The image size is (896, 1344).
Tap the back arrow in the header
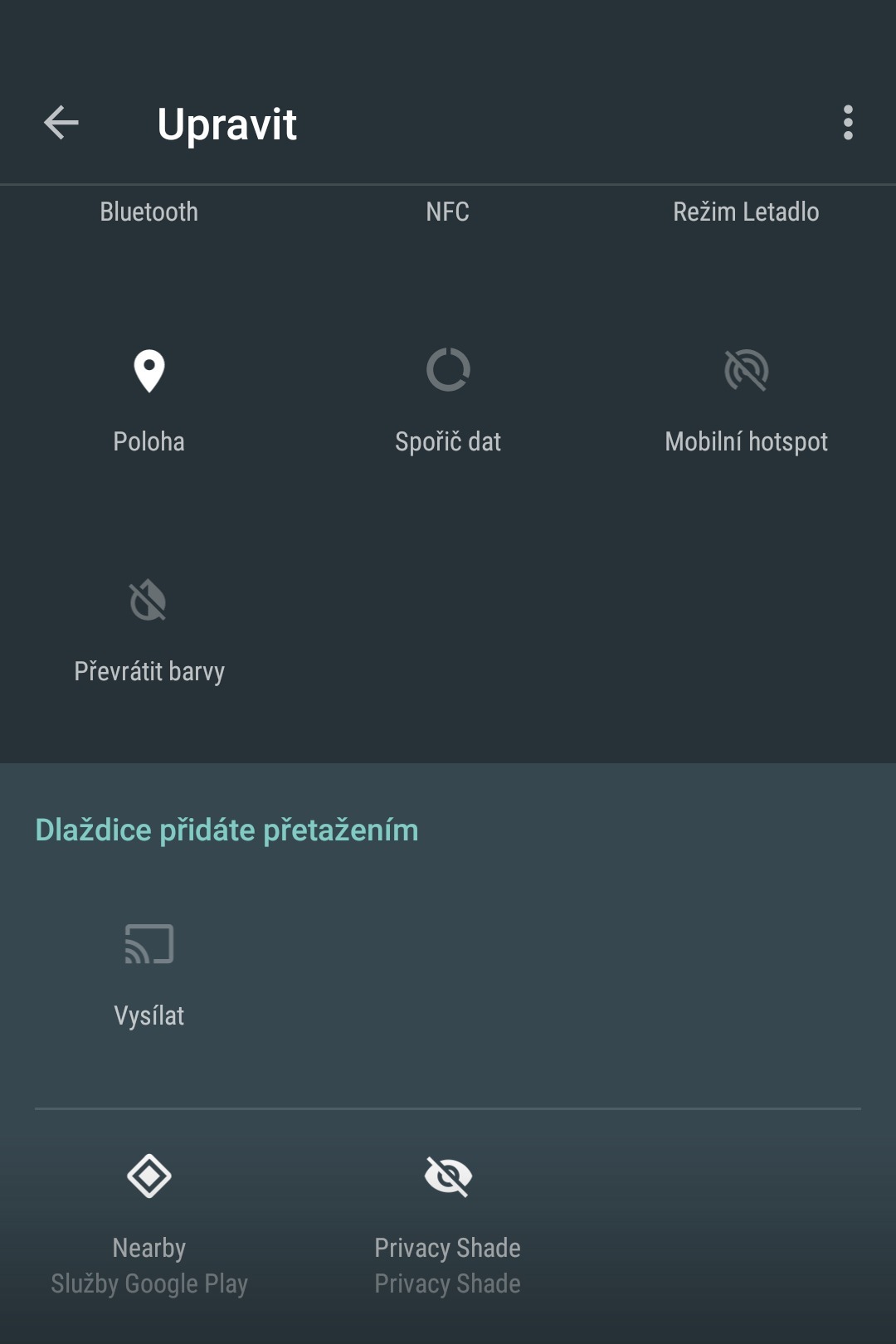point(60,124)
